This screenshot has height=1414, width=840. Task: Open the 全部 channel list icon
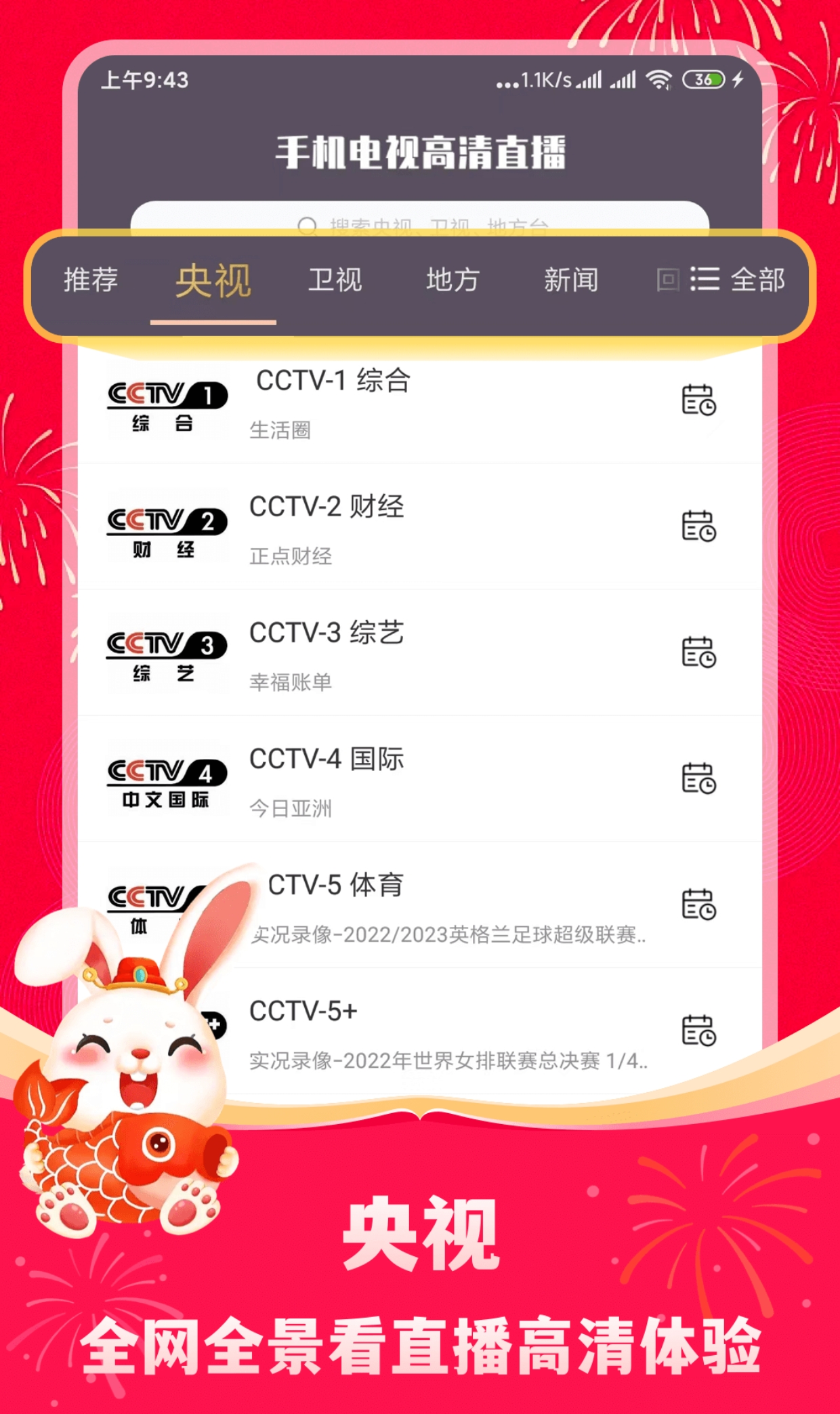tap(705, 280)
